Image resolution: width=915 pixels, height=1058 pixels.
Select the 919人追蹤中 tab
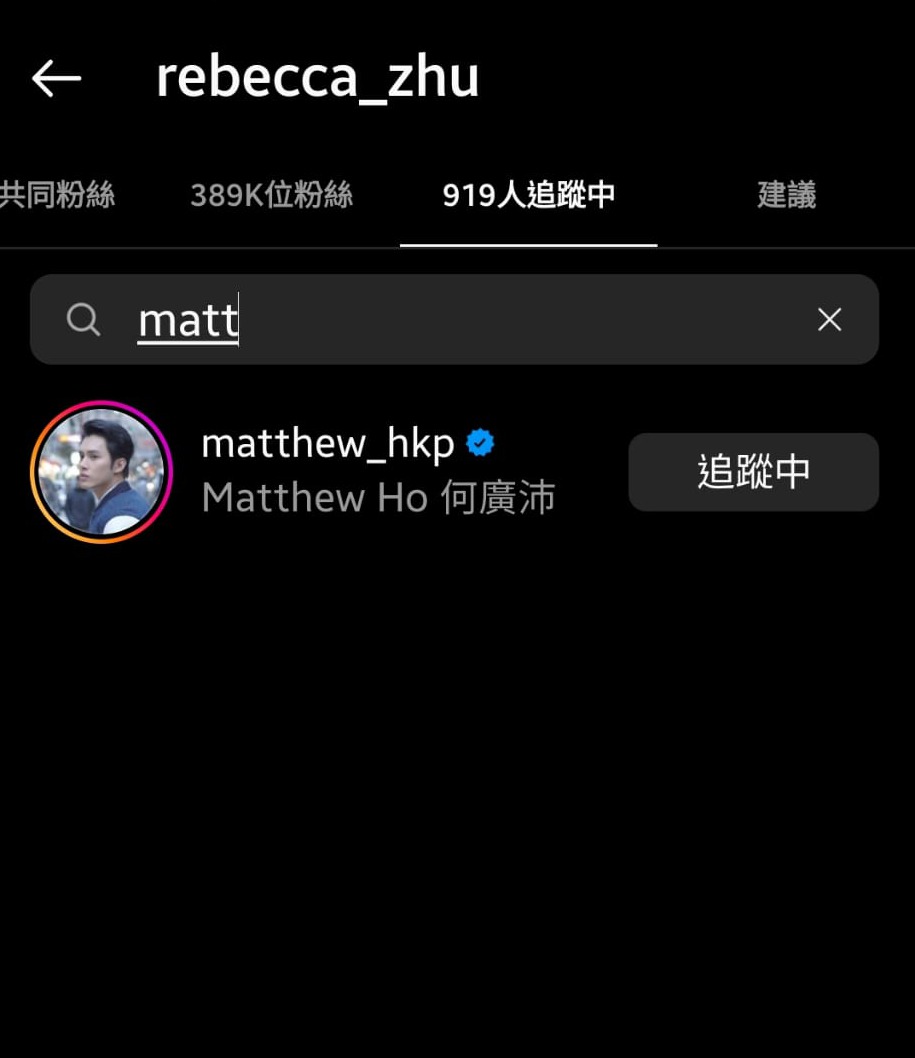(x=528, y=195)
